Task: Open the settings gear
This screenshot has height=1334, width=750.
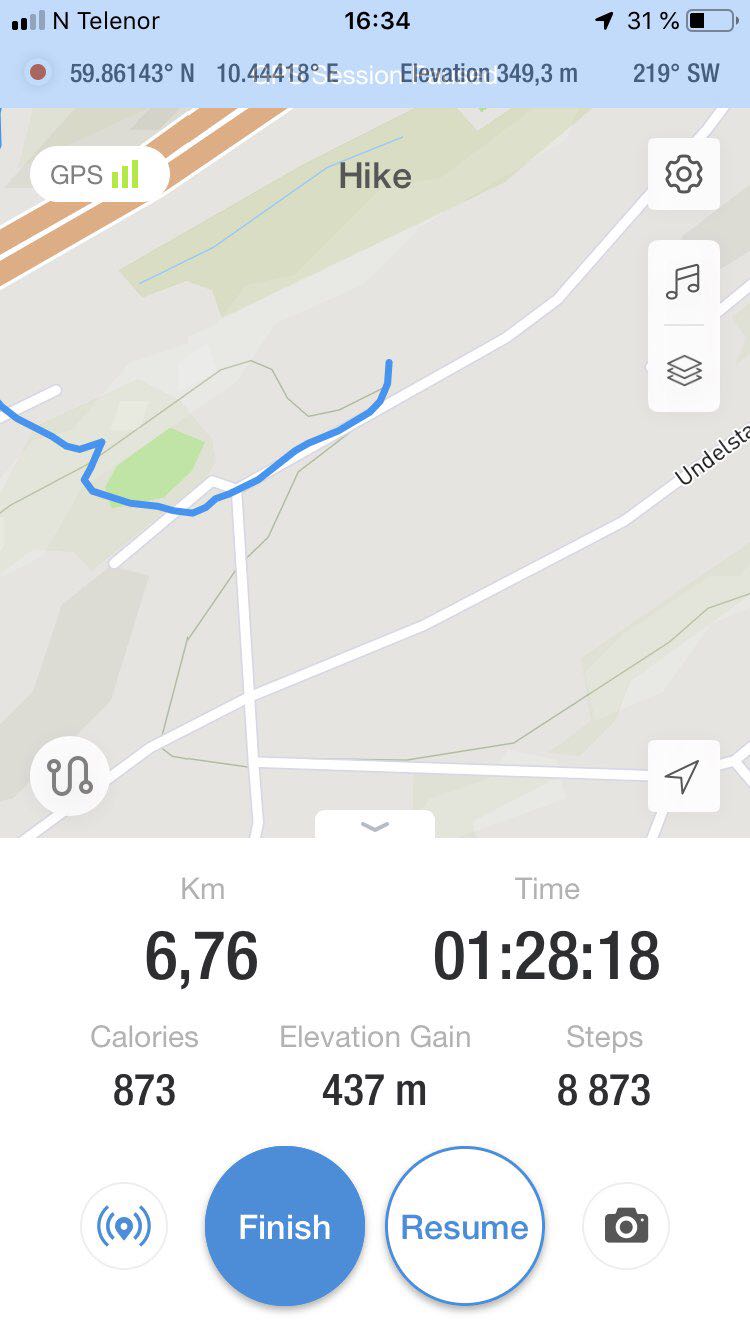Action: click(683, 175)
